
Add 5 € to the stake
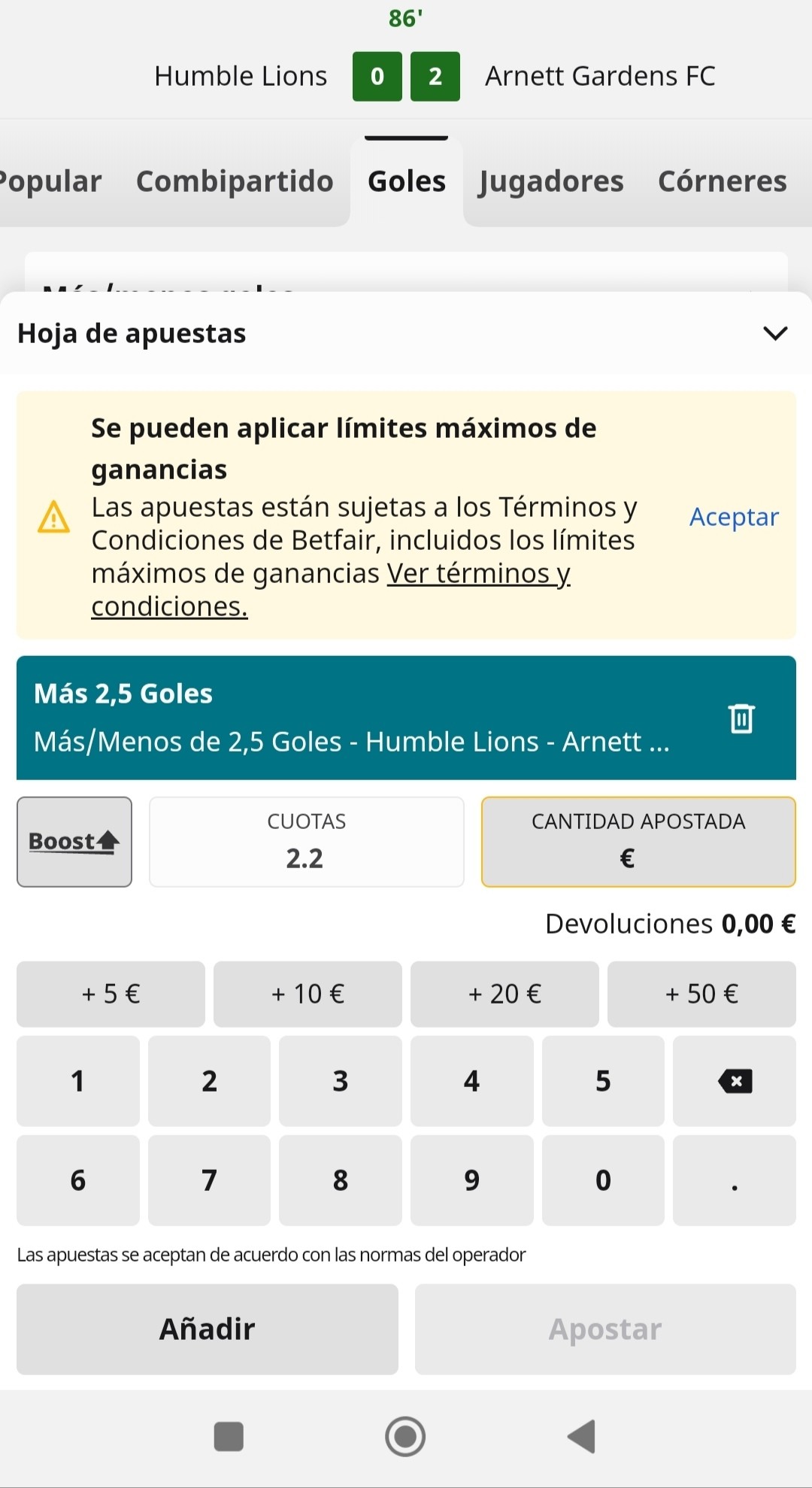[x=111, y=994]
